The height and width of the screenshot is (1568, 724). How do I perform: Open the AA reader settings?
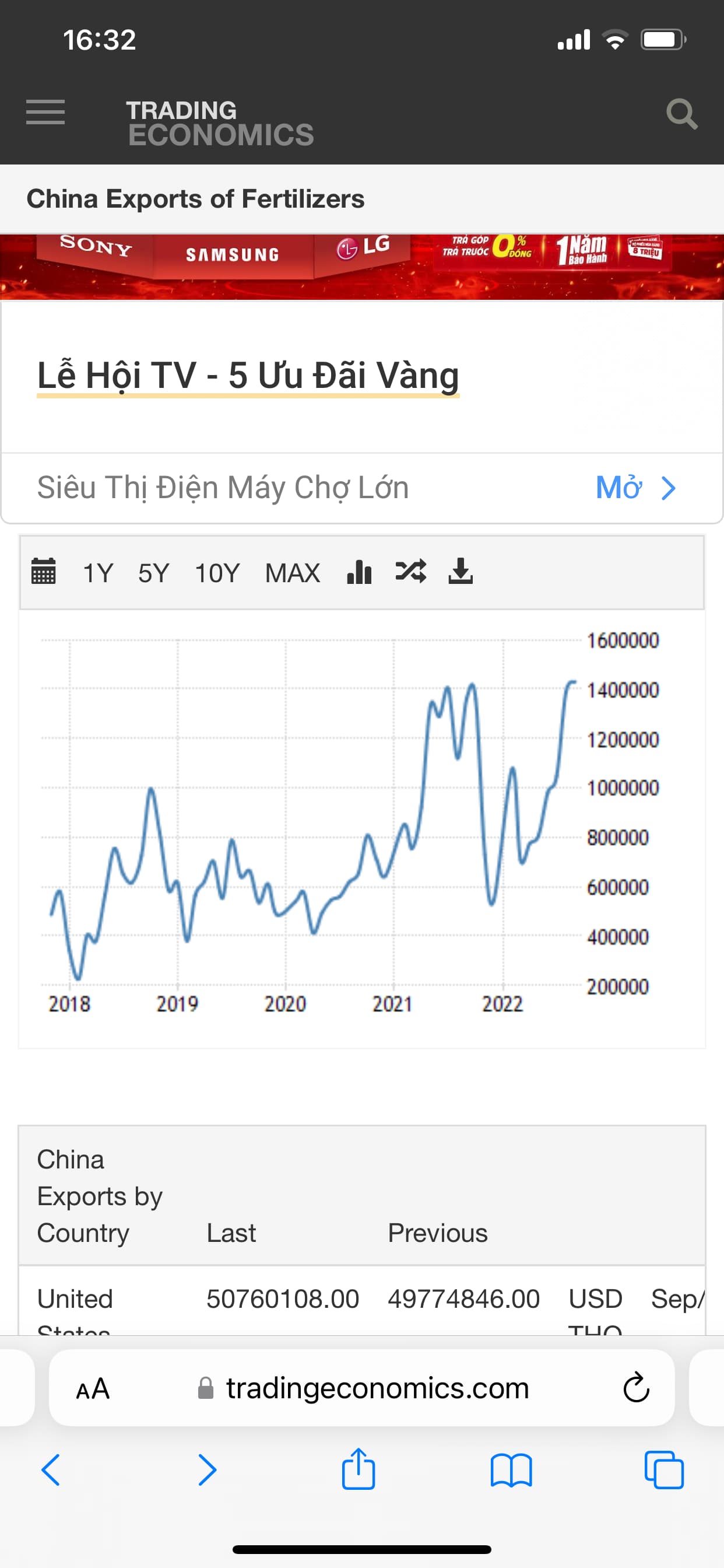pos(93,1389)
